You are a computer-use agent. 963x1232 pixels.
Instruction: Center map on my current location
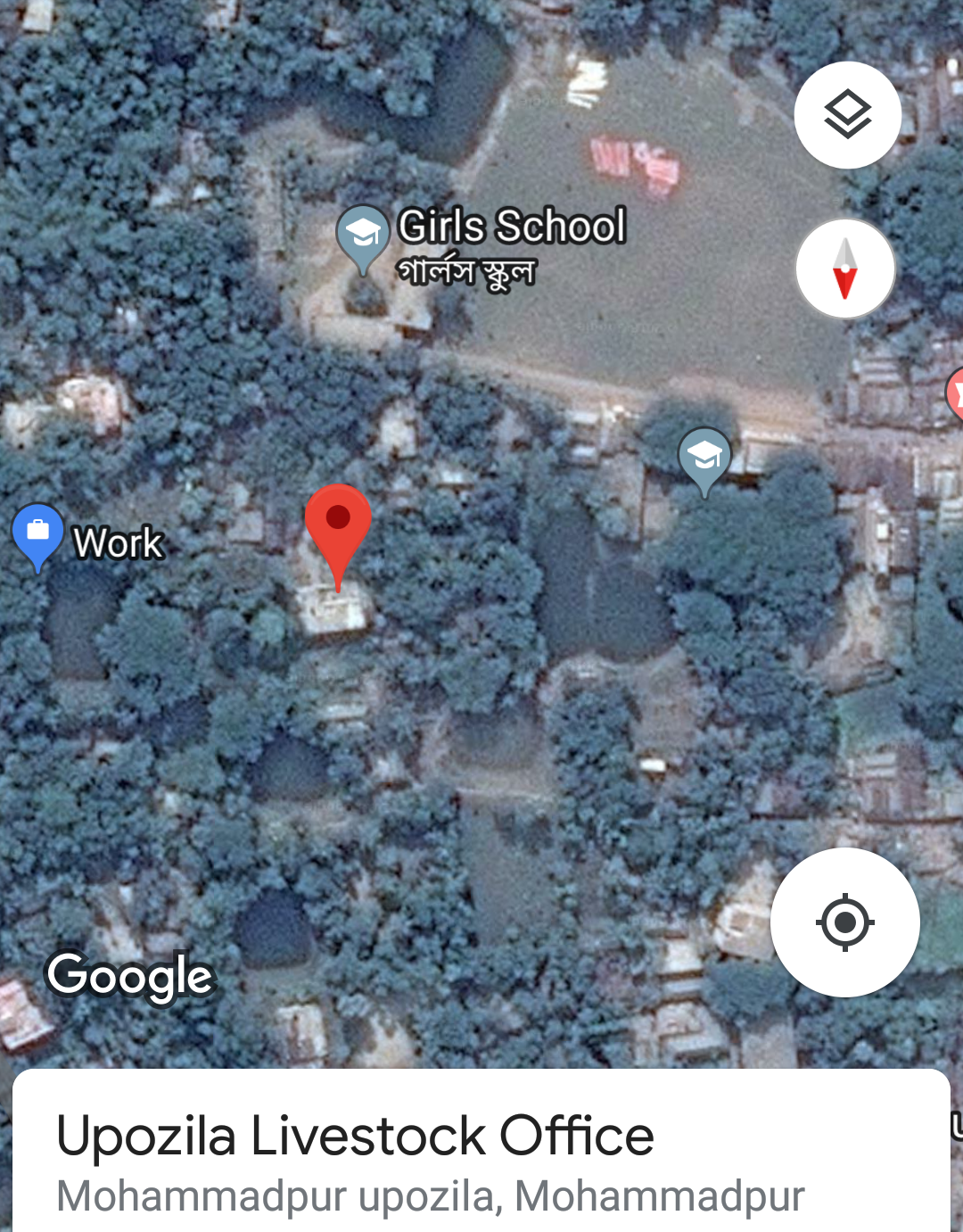(844, 922)
